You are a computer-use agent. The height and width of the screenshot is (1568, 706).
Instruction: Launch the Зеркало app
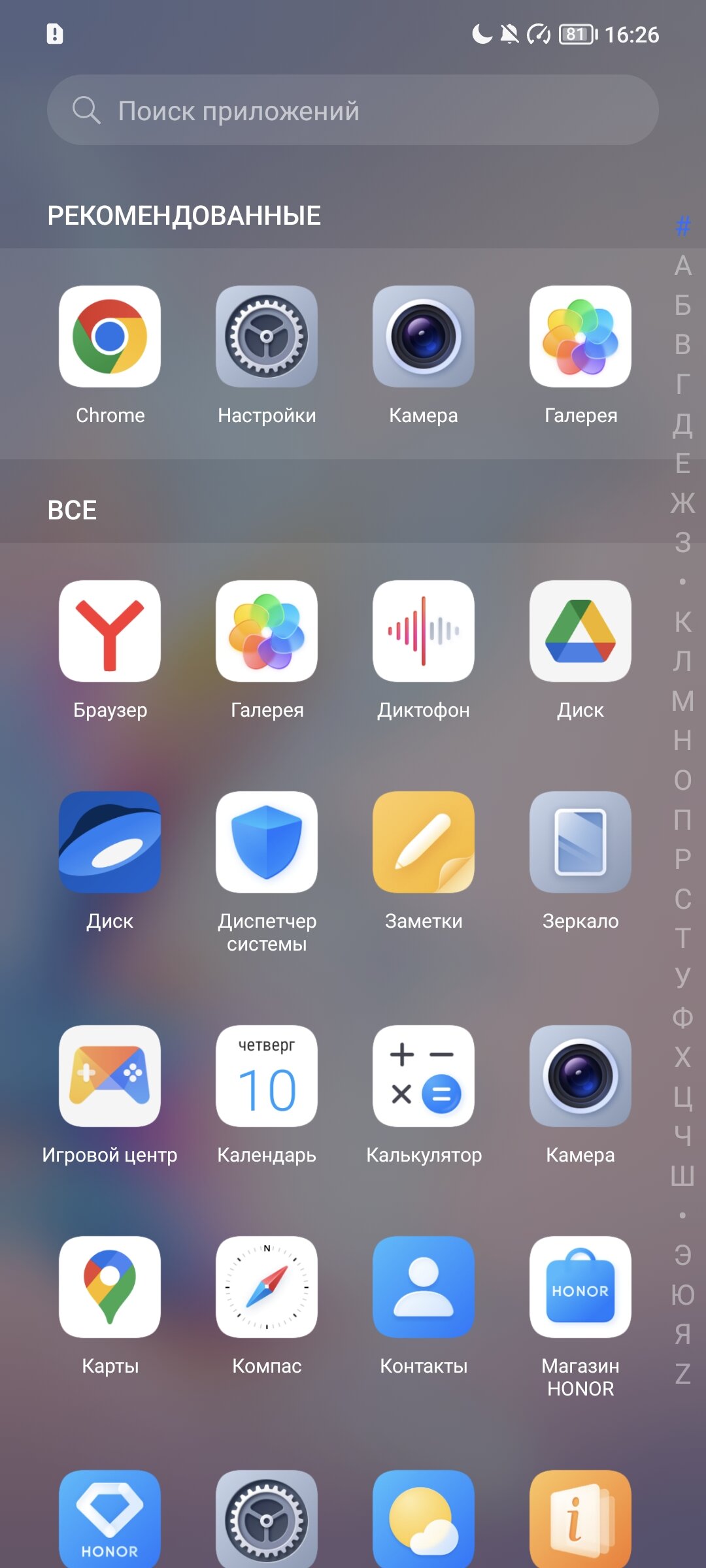[580, 843]
